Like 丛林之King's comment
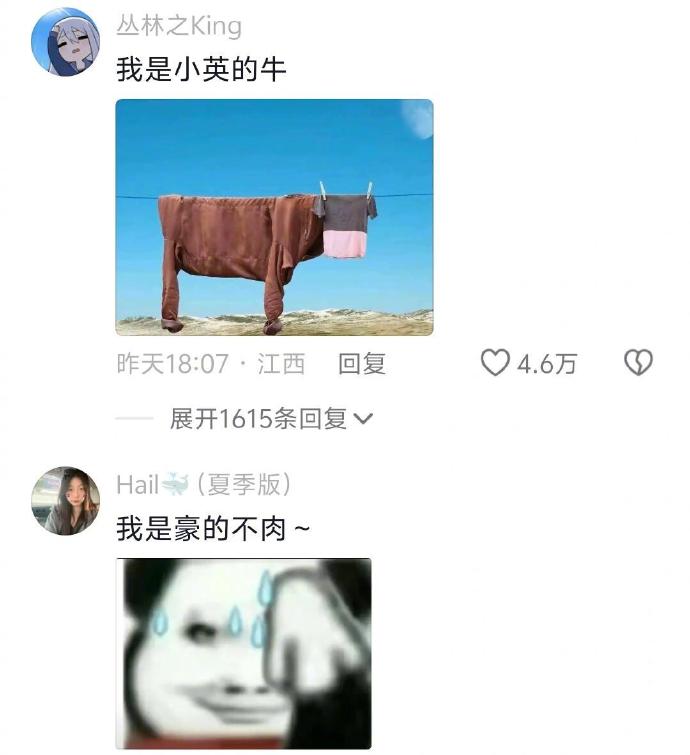The width and height of the screenshot is (690, 755). point(496,363)
